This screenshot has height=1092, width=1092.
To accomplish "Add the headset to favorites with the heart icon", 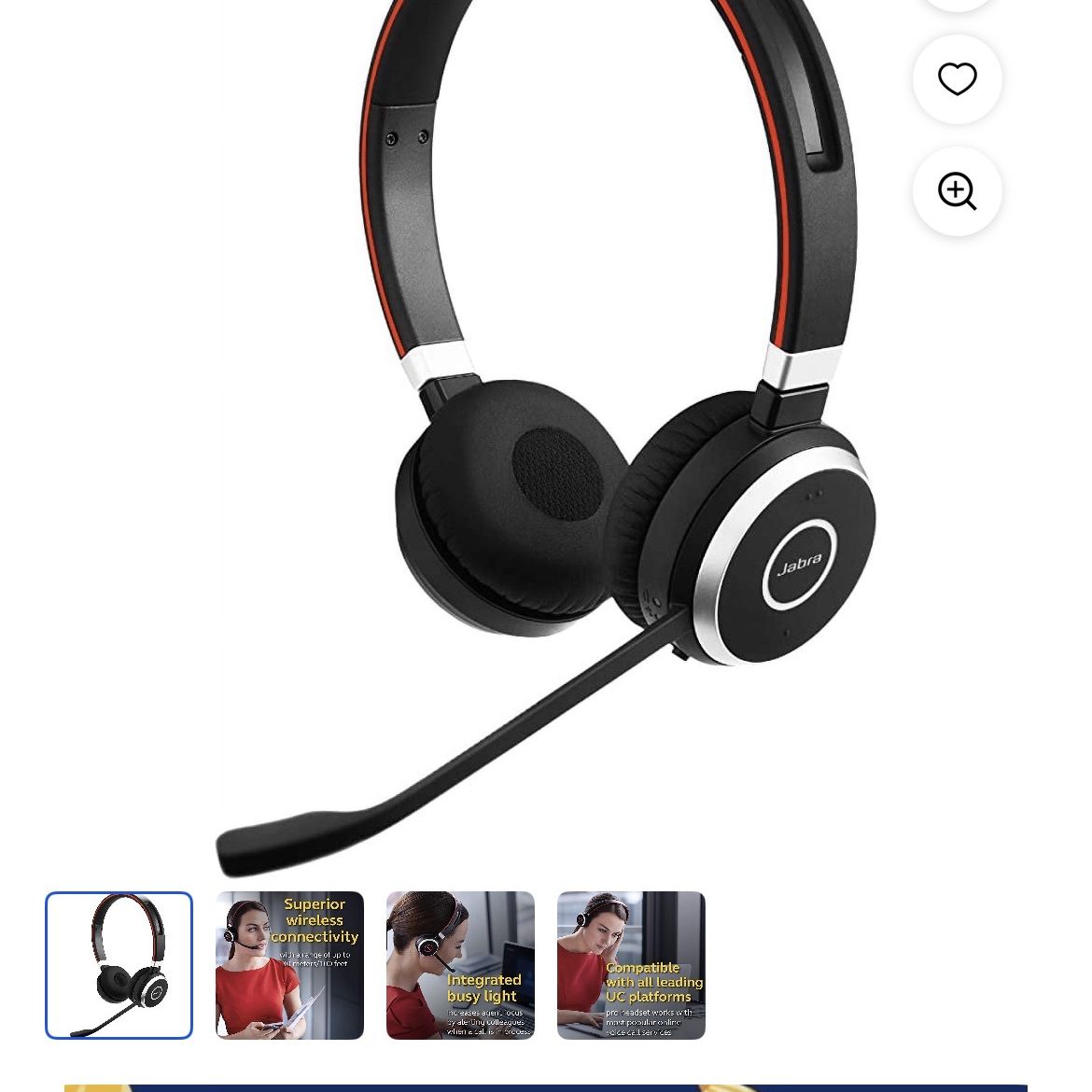I will coord(957,78).
